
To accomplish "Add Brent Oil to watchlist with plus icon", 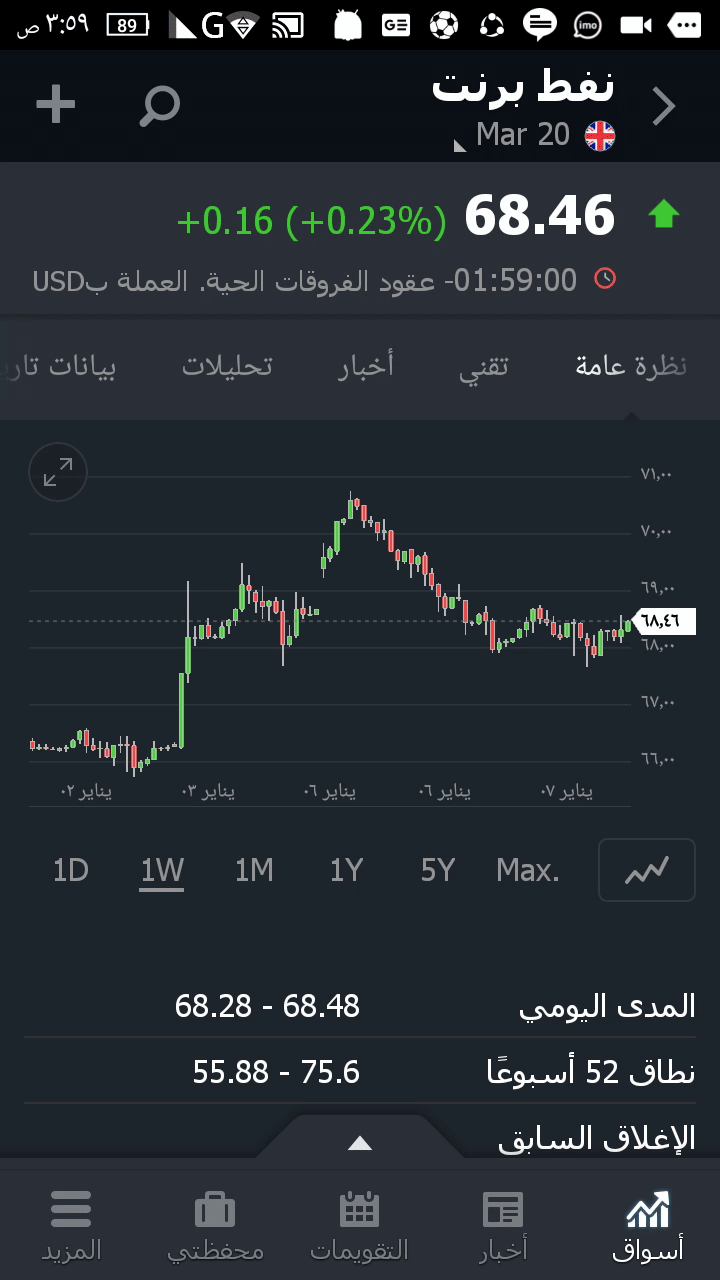I will [56, 105].
